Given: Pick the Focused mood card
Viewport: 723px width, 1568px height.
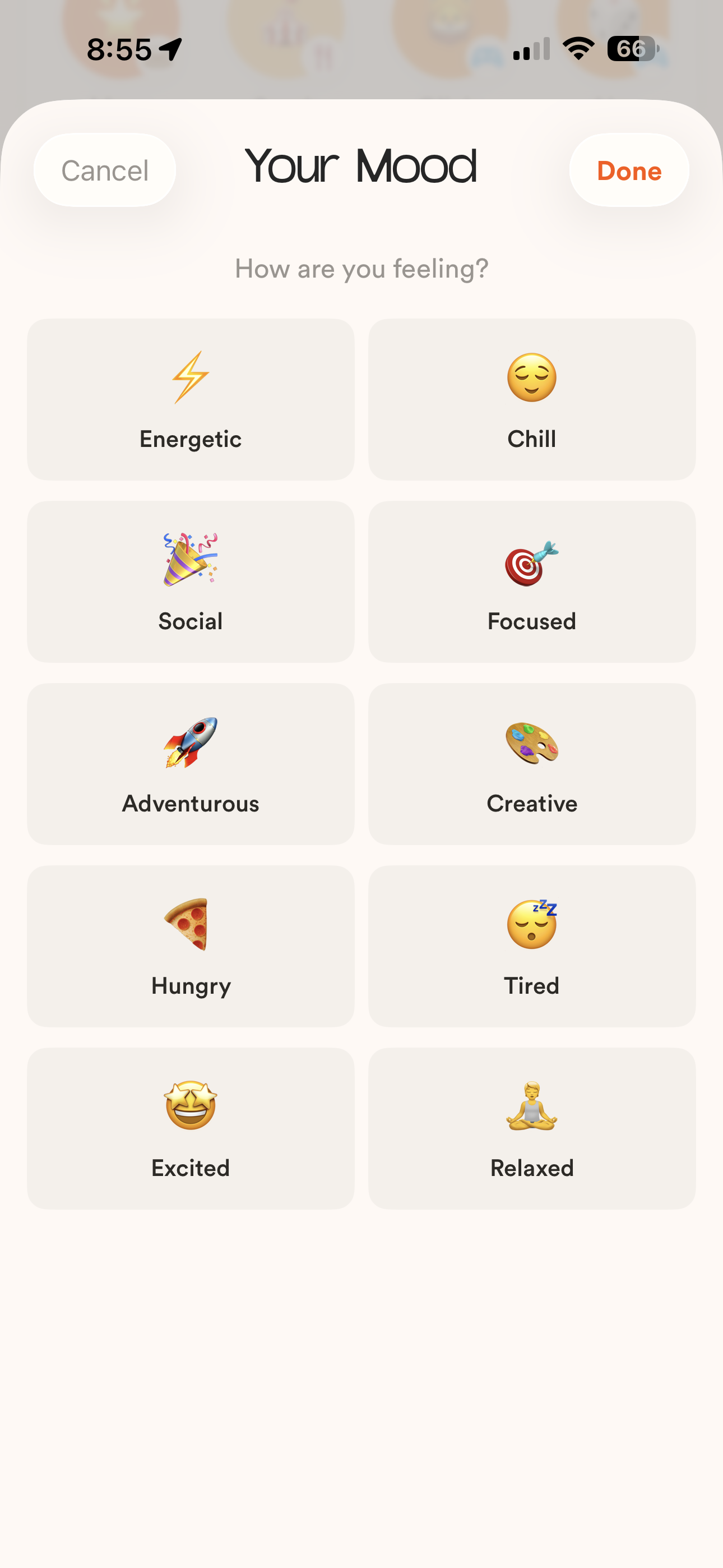Looking at the screenshot, I should click(532, 582).
